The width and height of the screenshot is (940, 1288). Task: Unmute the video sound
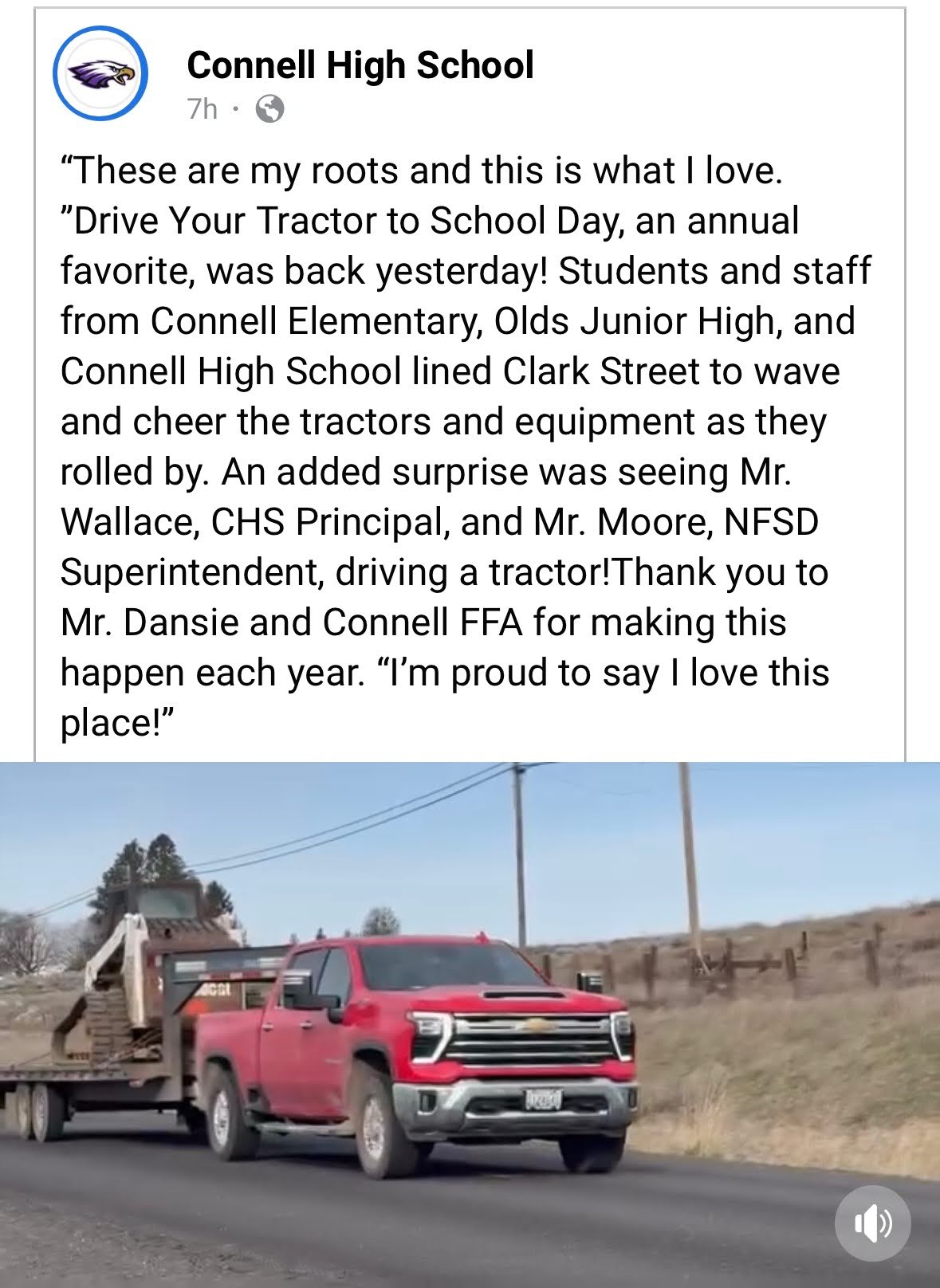coord(872,1223)
